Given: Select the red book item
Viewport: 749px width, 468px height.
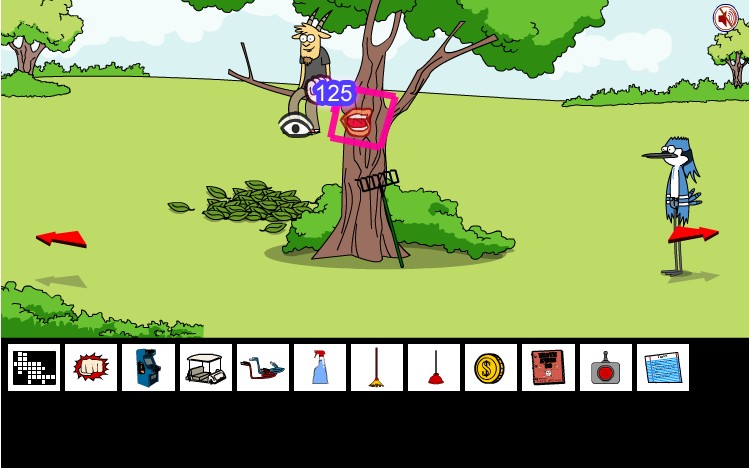Looking at the screenshot, I should pos(548,368).
